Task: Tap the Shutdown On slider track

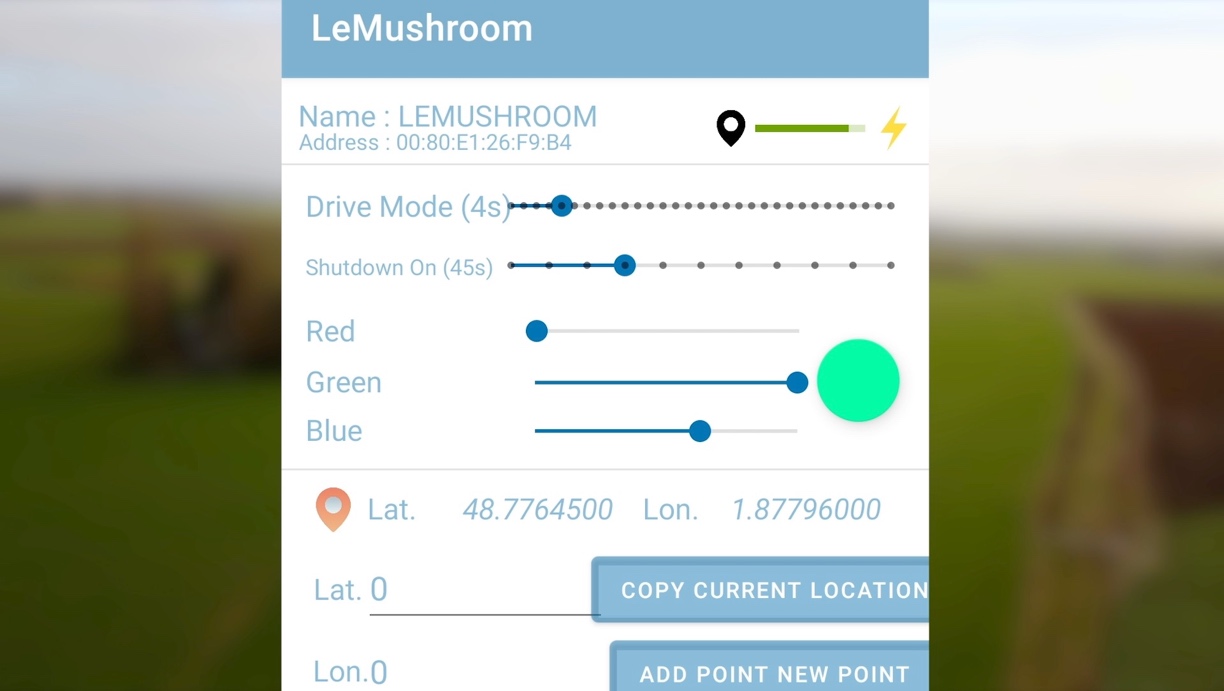Action: pyautogui.click(x=700, y=266)
